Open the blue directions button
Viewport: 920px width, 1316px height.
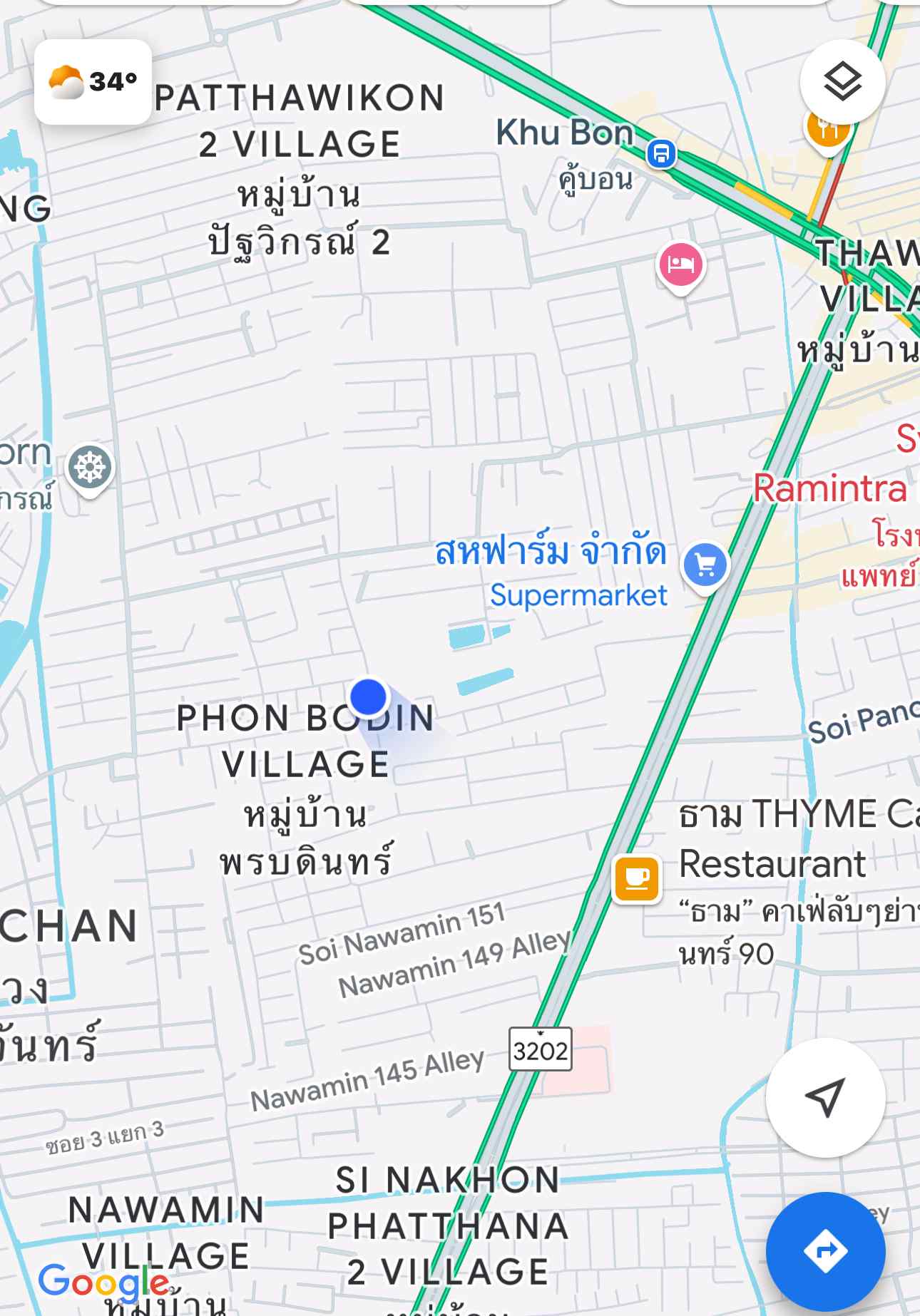pos(825,1250)
